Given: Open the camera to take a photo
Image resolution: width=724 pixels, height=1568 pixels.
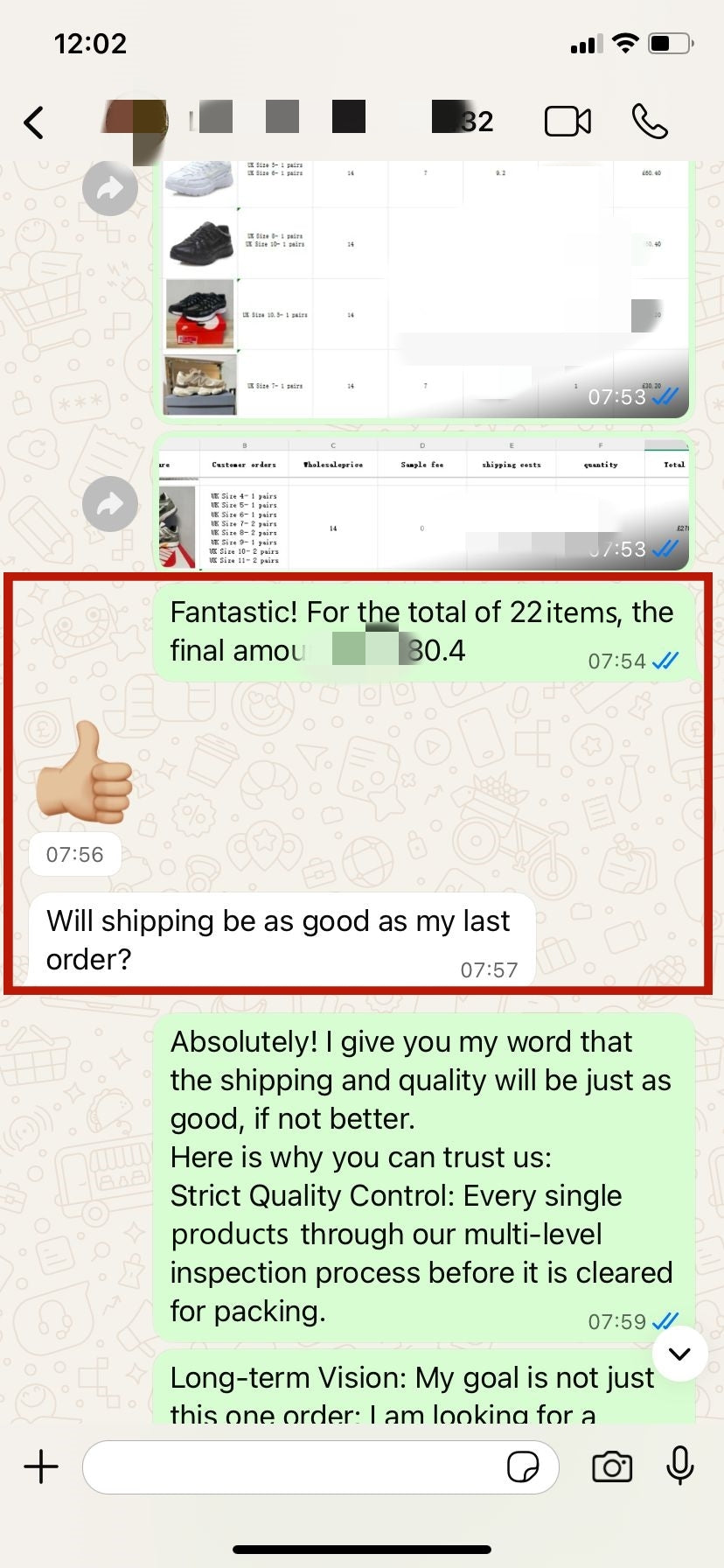Looking at the screenshot, I should point(612,1466).
